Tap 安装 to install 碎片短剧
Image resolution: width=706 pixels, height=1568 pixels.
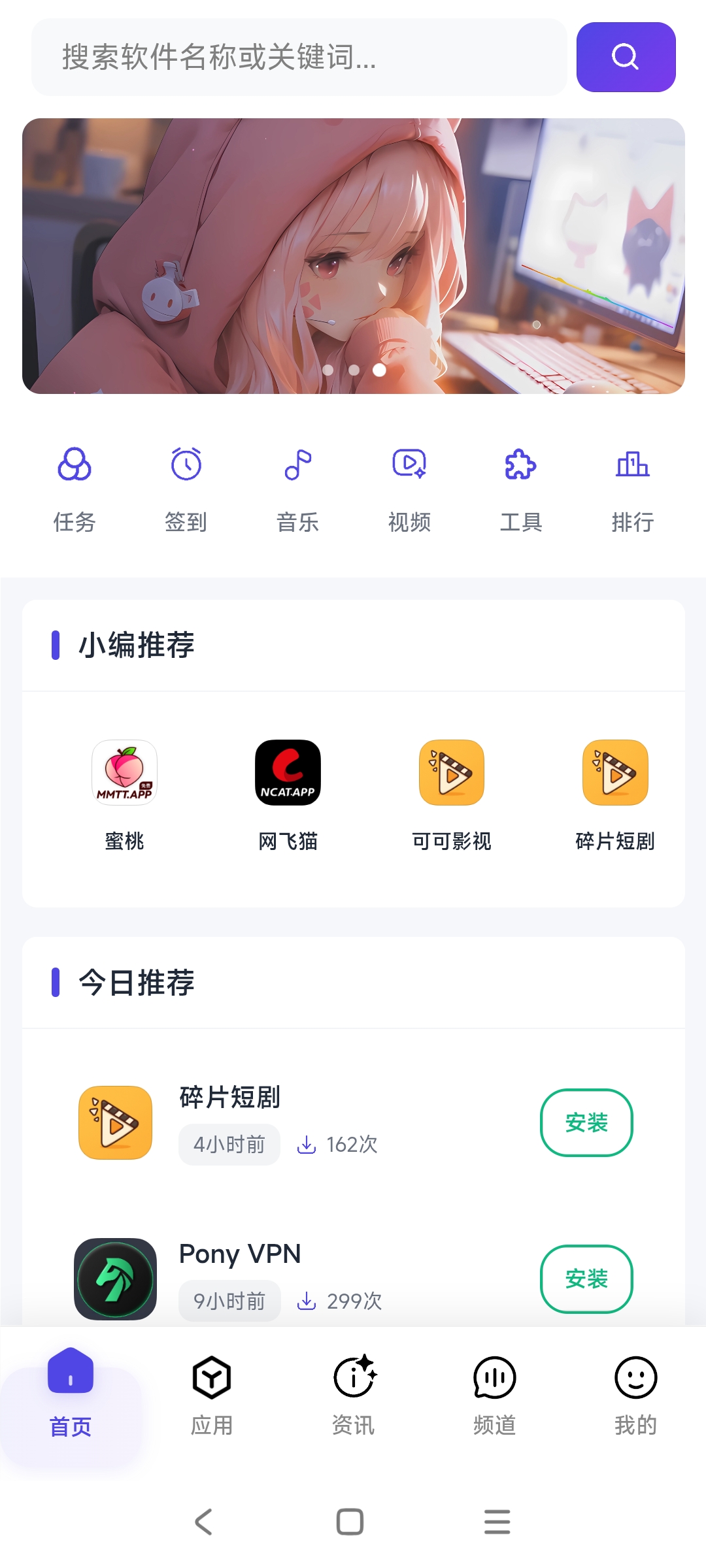(586, 1122)
